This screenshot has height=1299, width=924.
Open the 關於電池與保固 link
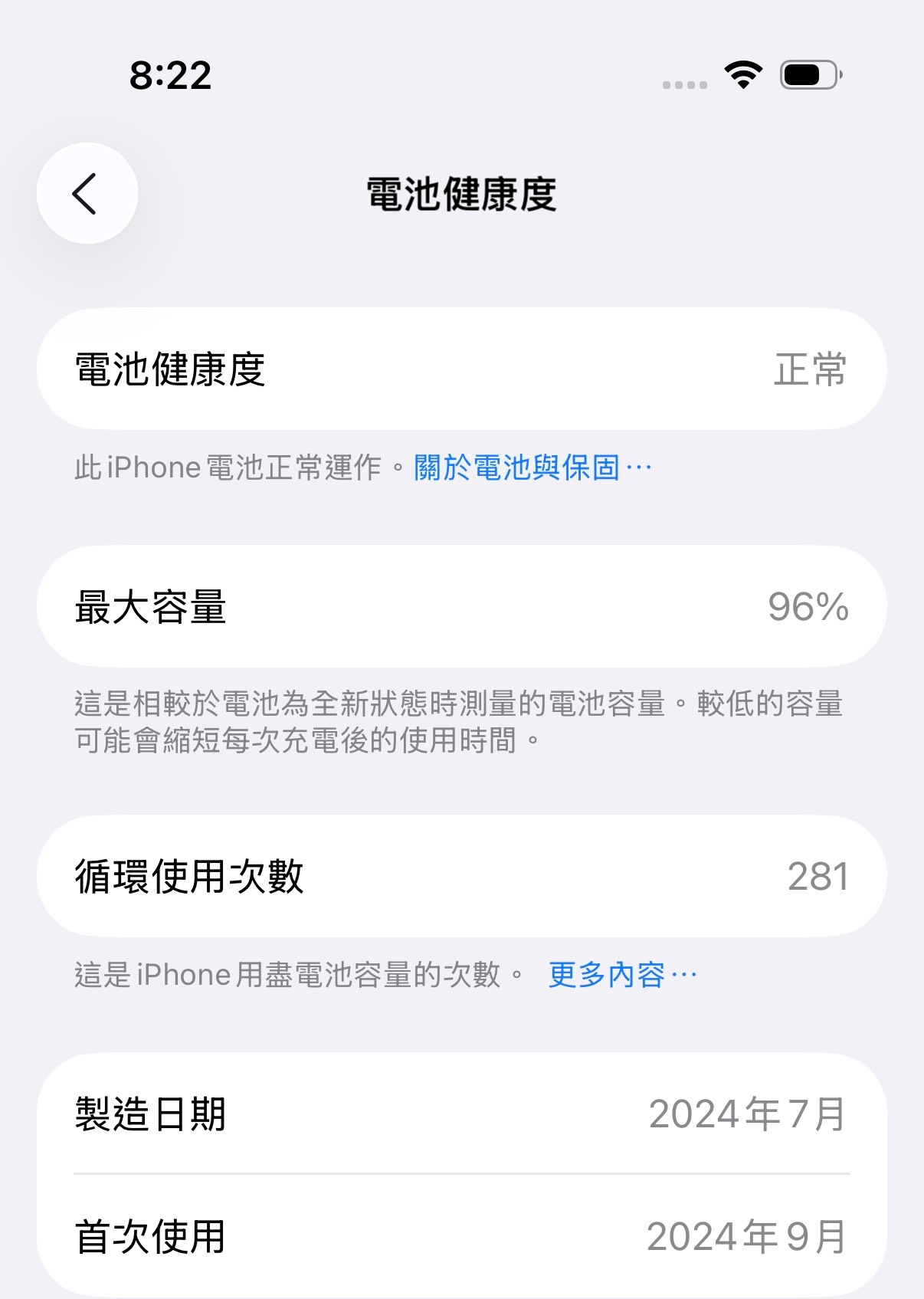coord(532,467)
